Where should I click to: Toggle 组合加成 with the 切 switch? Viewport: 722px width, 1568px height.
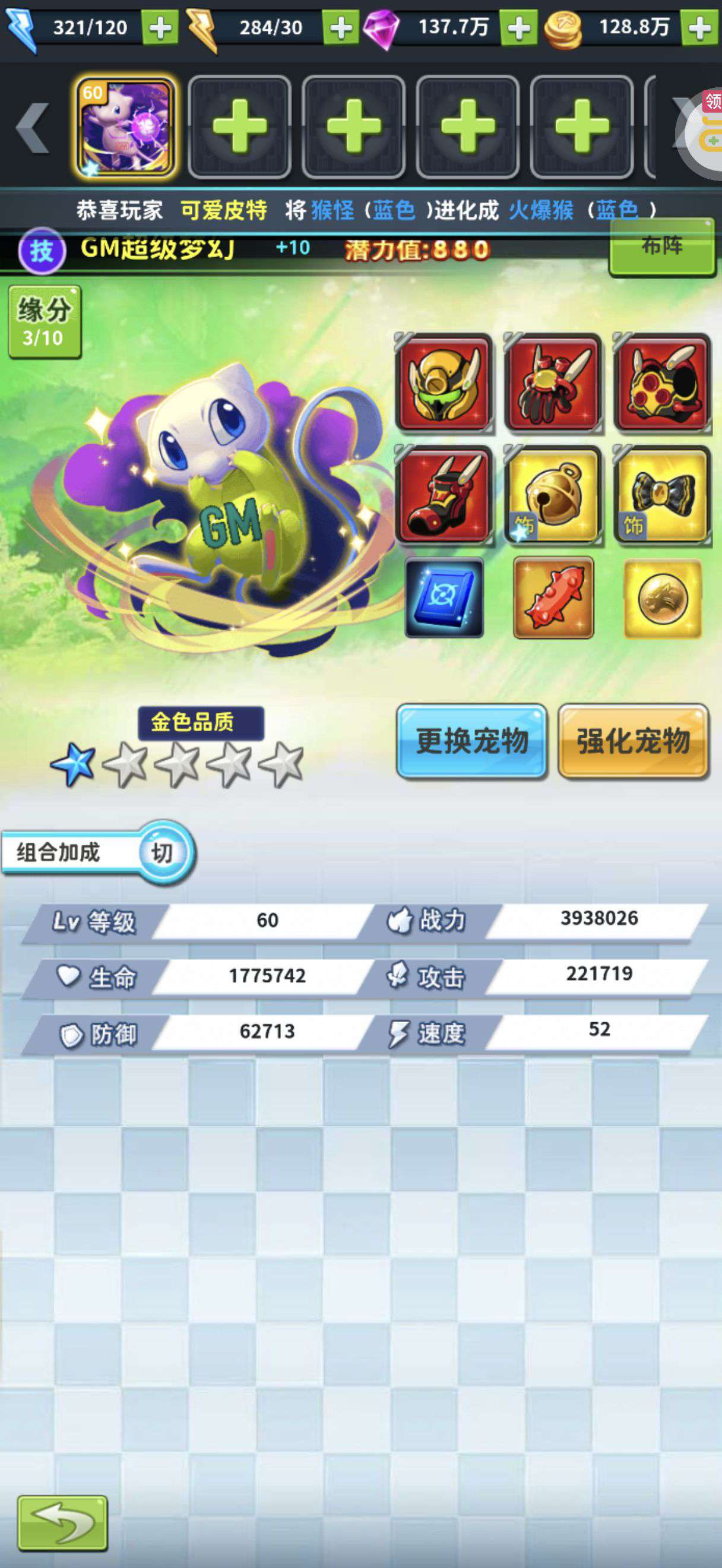click(x=161, y=852)
